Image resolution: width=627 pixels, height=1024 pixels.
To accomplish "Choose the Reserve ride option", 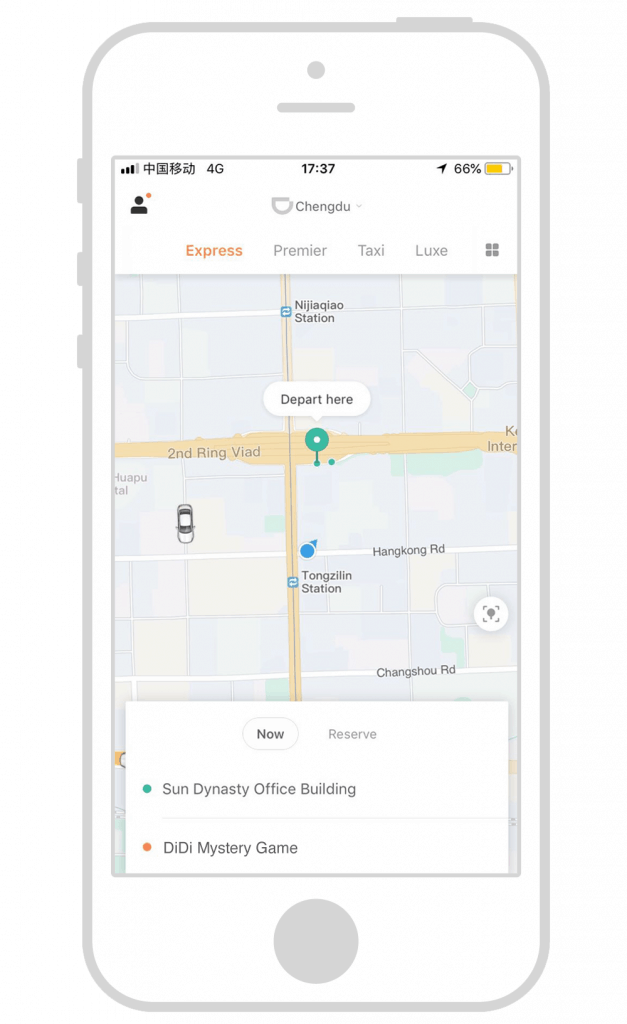I will pyautogui.click(x=352, y=734).
